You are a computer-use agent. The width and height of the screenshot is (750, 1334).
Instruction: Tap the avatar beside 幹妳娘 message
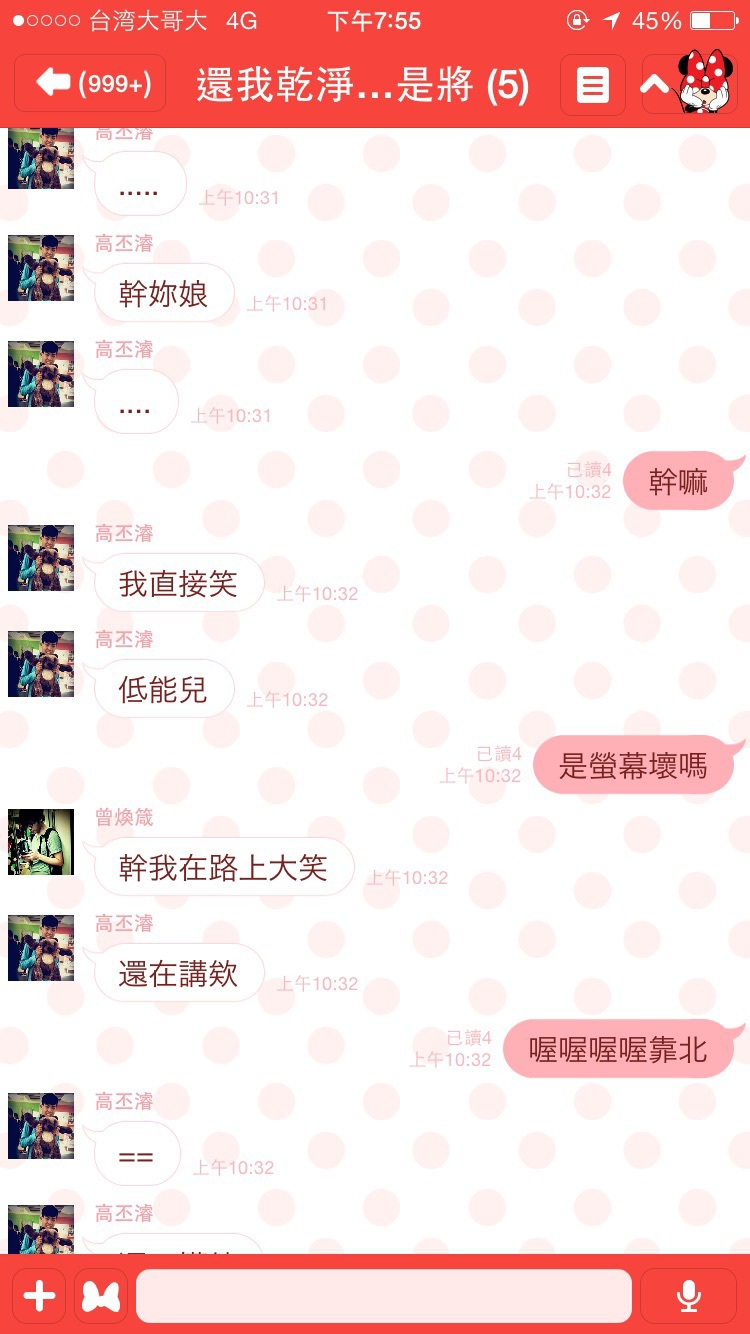(41, 268)
